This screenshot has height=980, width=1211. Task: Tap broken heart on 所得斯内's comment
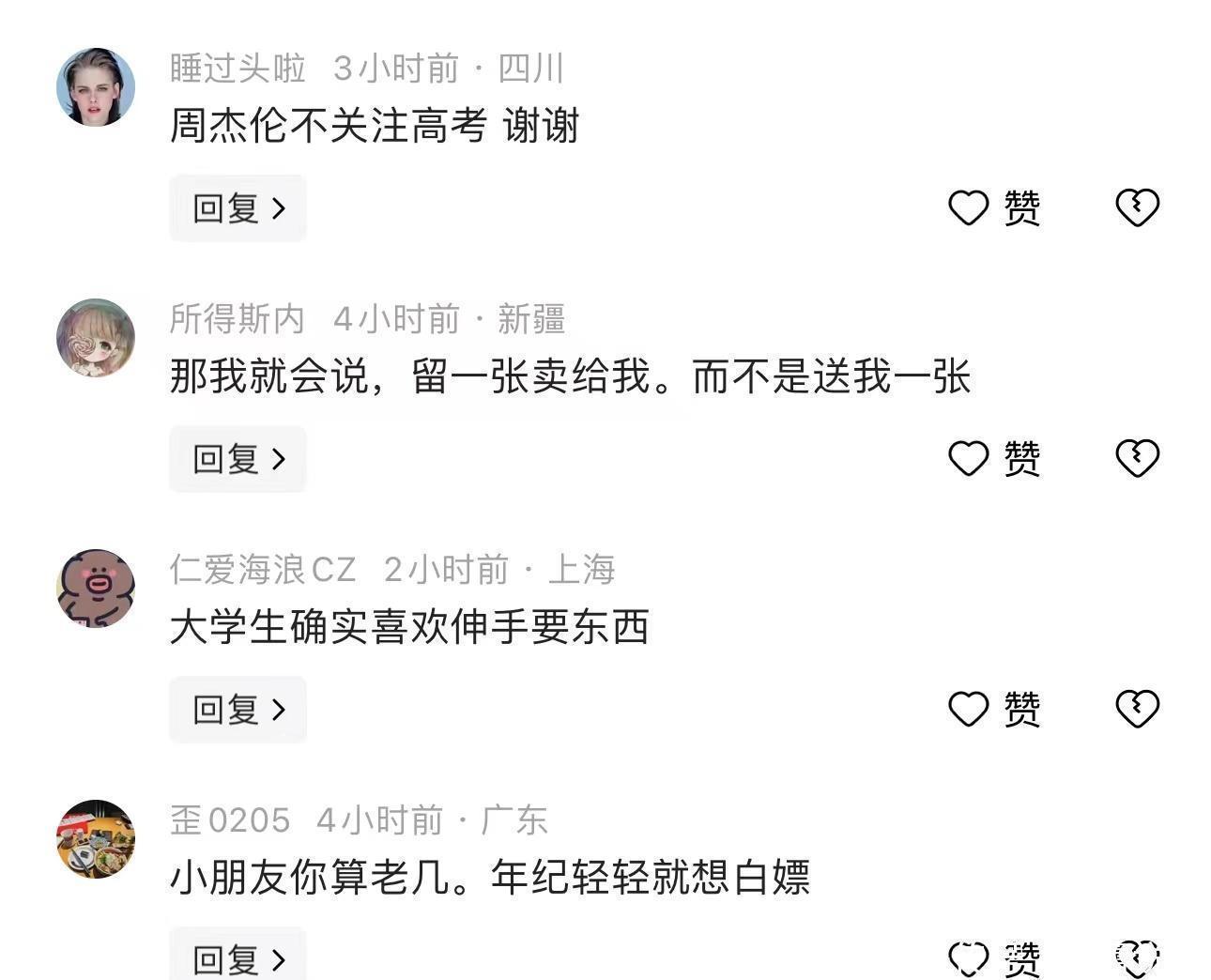pyautogui.click(x=1137, y=458)
